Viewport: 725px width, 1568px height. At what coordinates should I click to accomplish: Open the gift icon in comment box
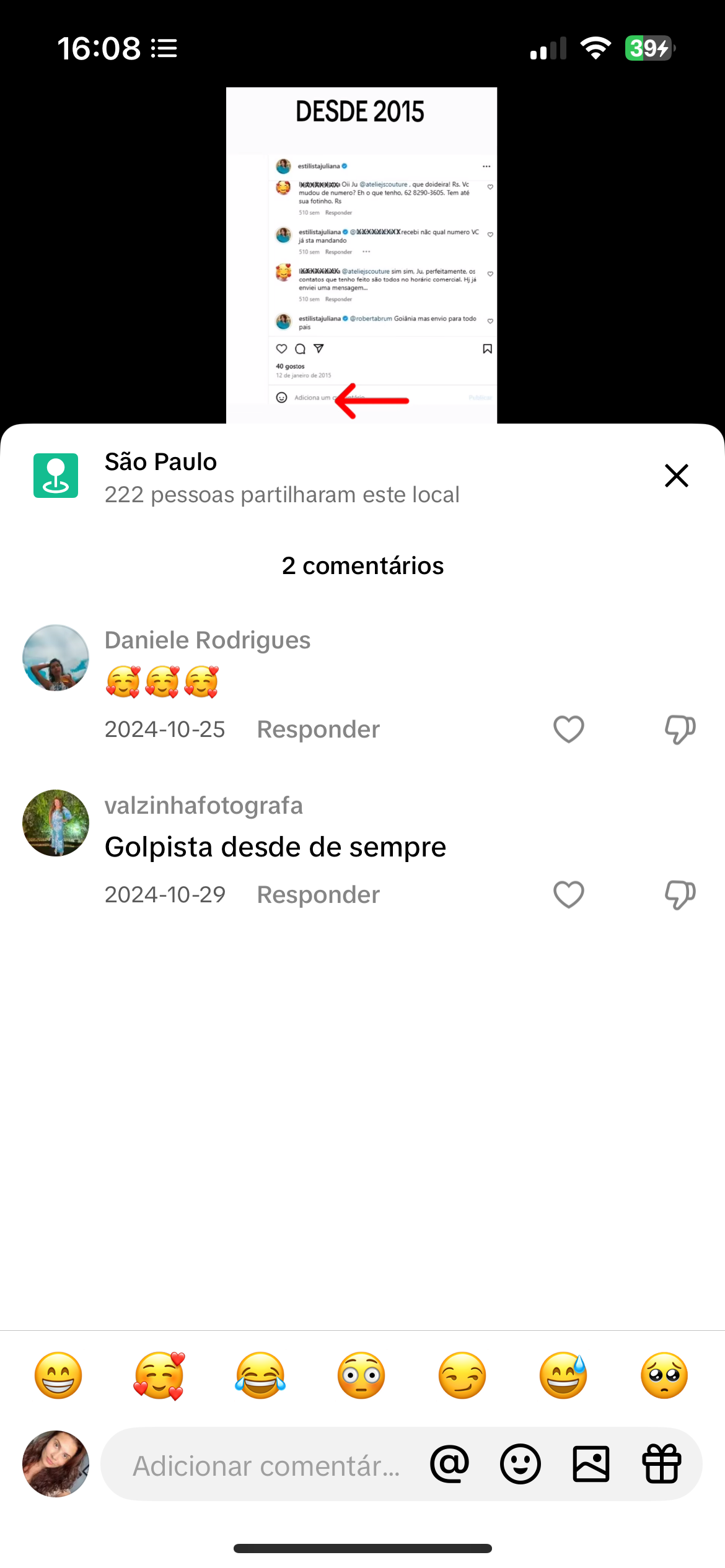pos(662,1465)
